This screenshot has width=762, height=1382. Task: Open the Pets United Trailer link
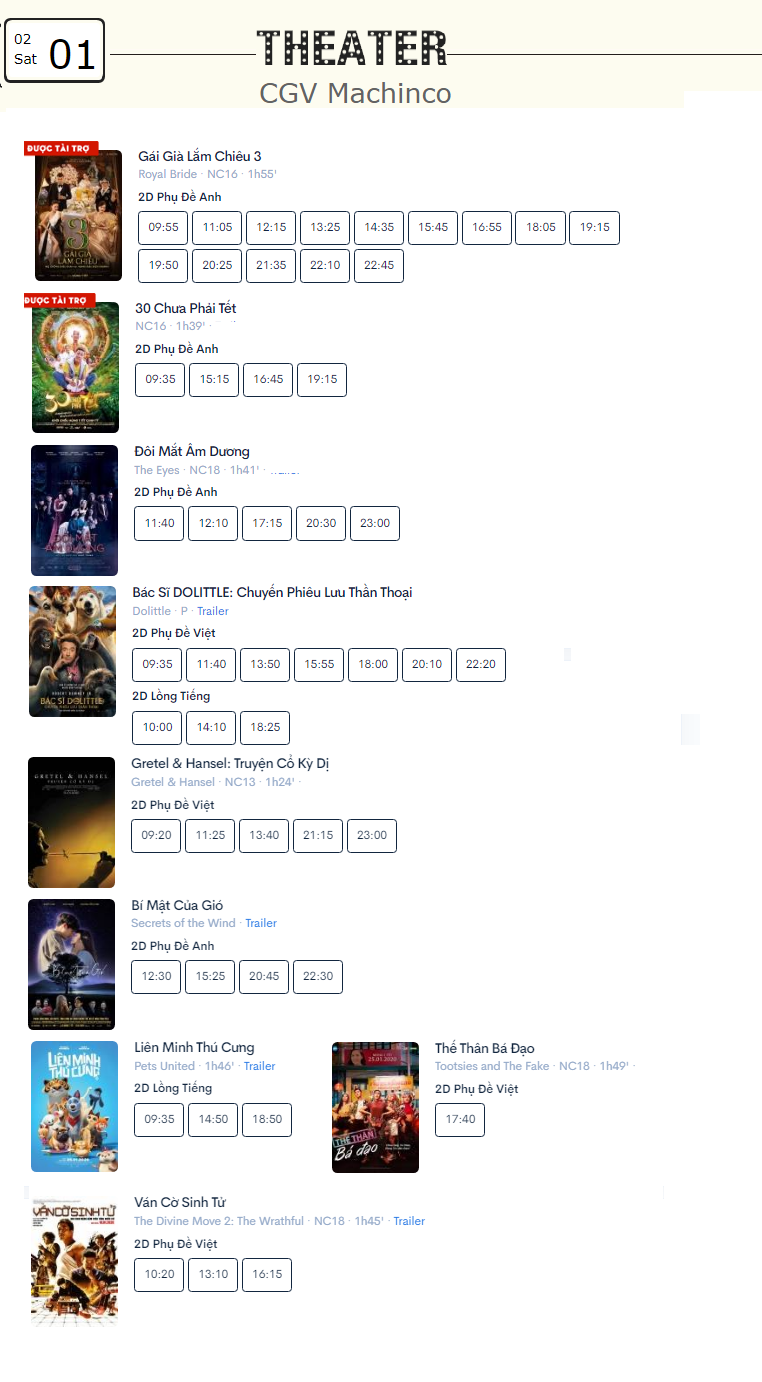(x=259, y=1066)
